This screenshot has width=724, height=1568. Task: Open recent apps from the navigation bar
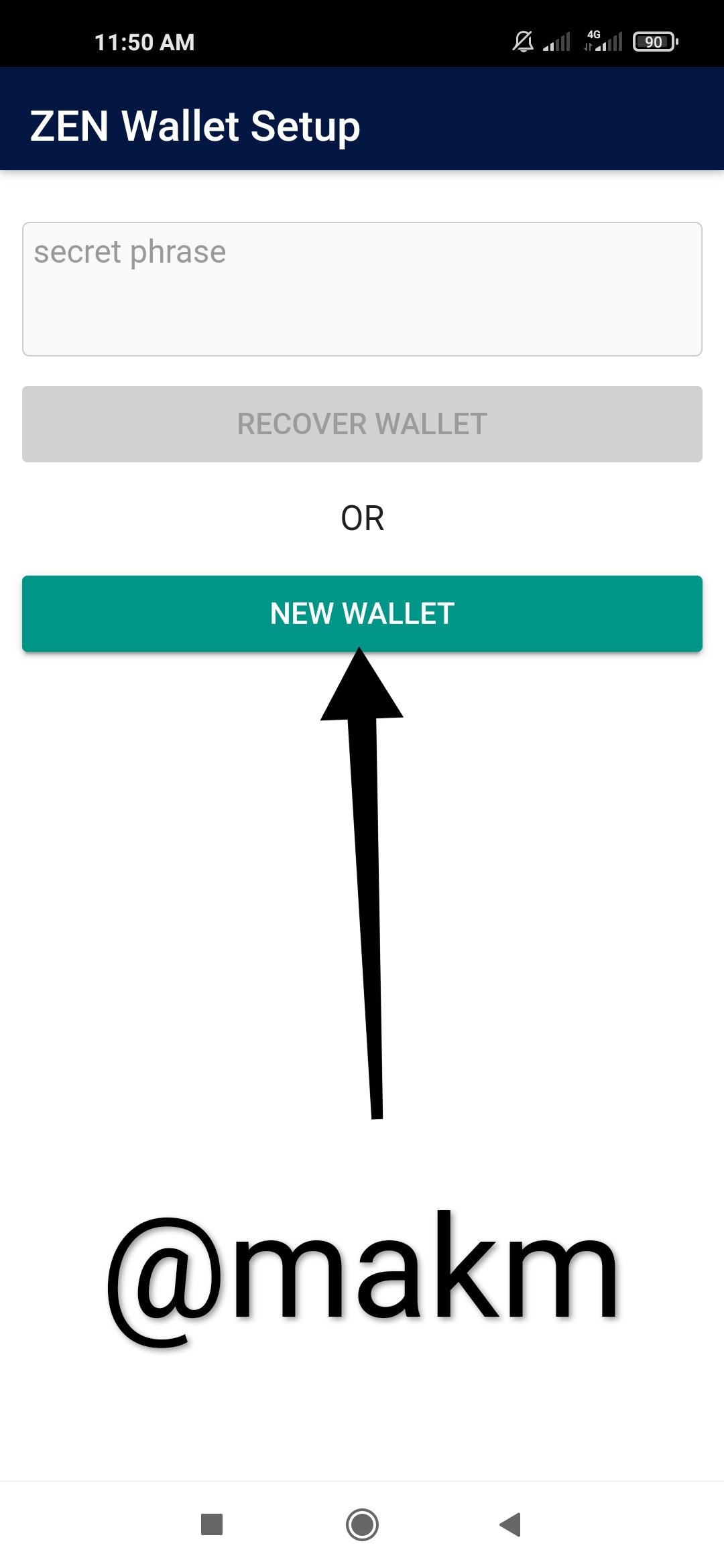(212, 1524)
